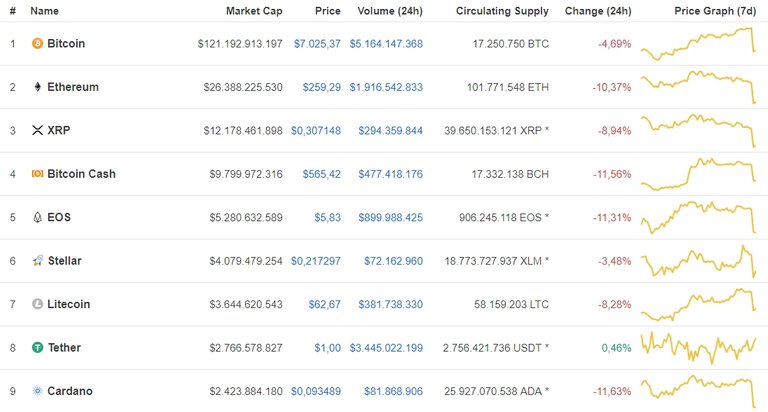Open the Litecoin coin page
768x412 pixels.
tap(69, 304)
